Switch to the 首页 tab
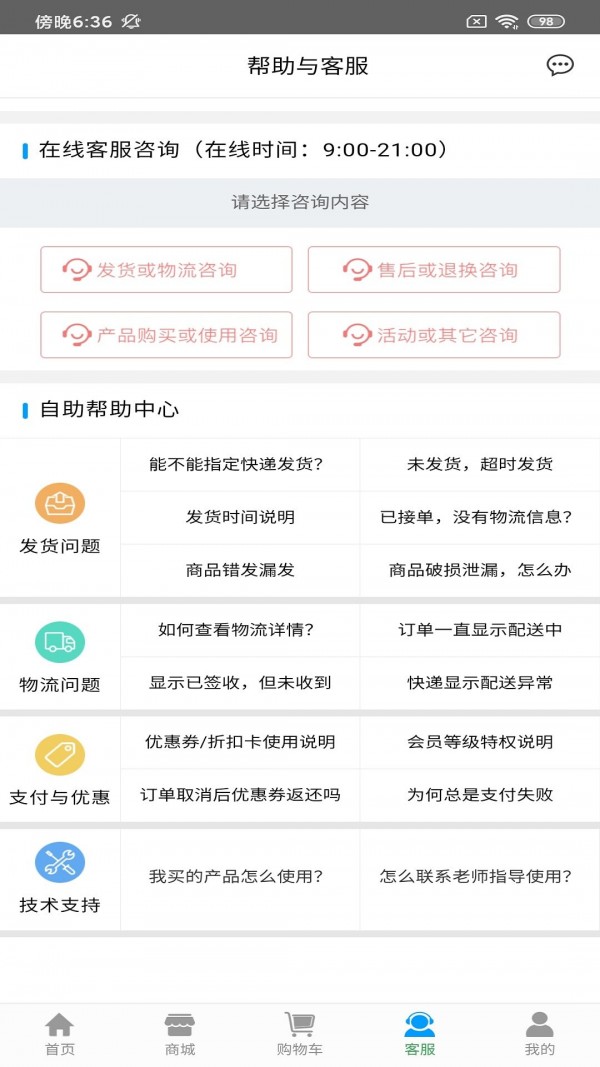 pos(60,1034)
